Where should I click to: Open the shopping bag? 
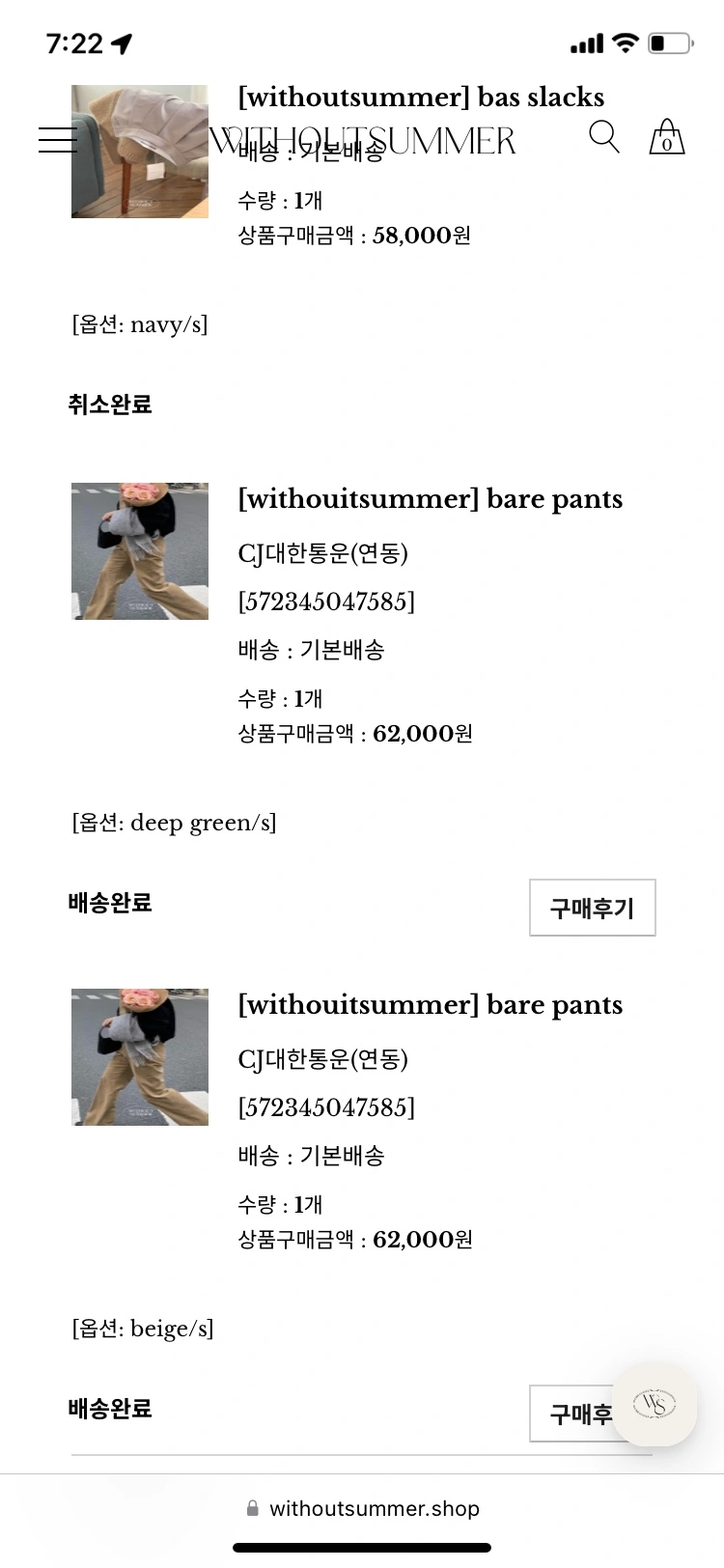pos(666,137)
